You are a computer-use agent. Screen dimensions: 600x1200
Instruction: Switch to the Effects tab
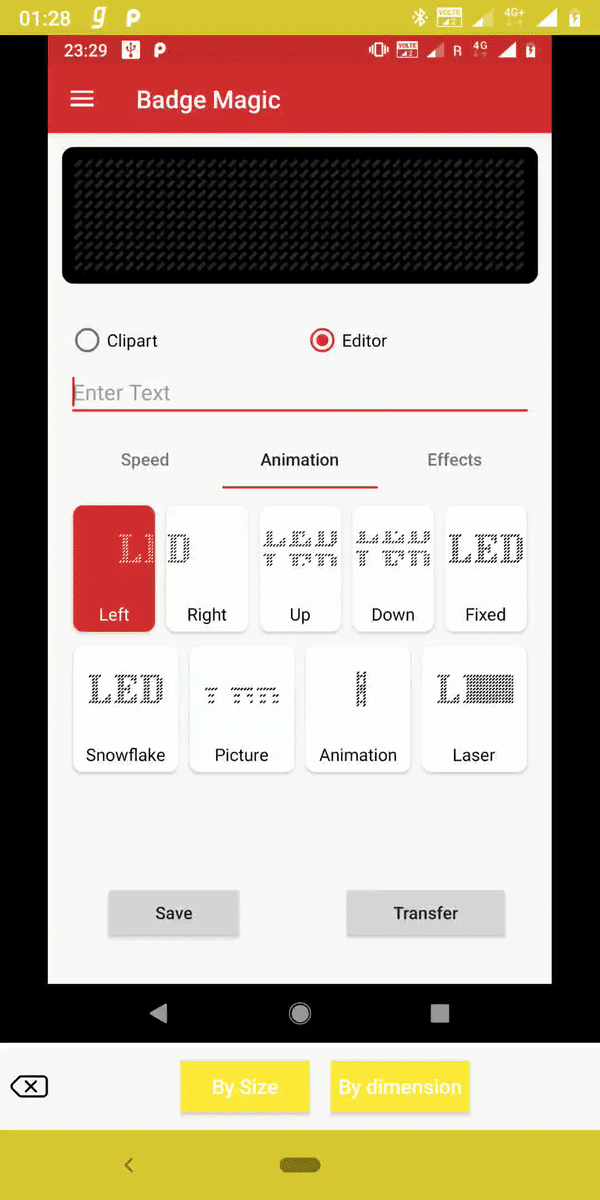(x=454, y=460)
